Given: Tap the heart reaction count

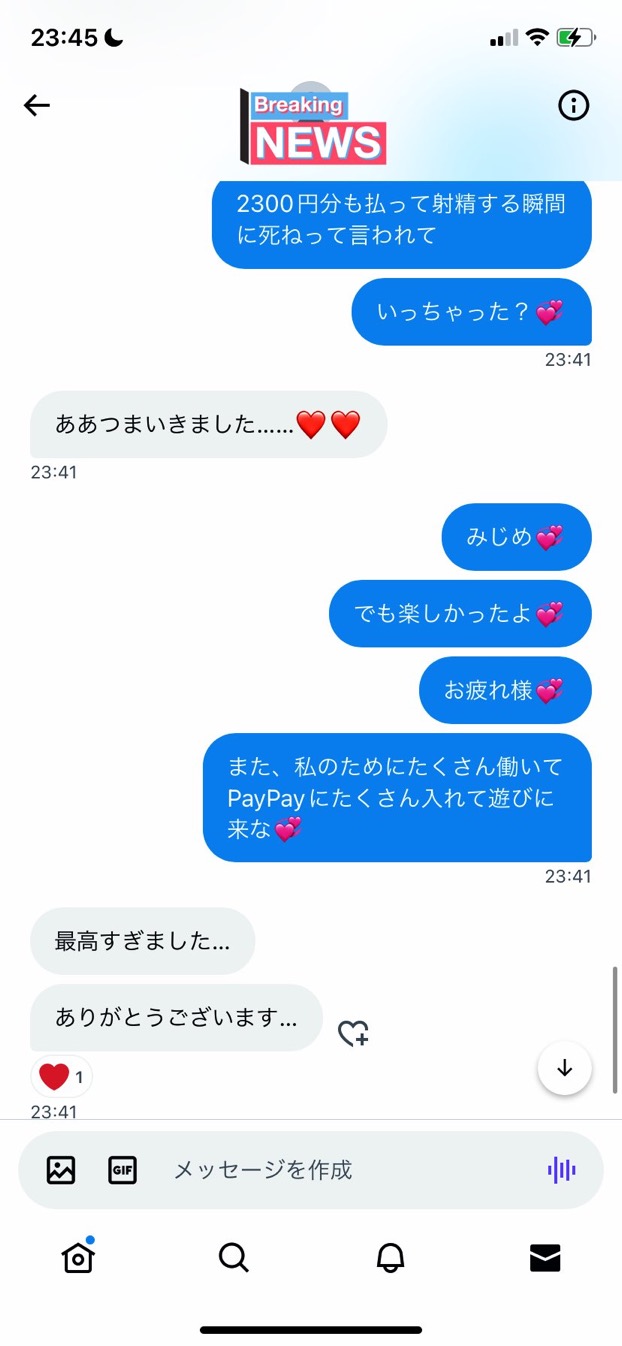Looking at the screenshot, I should pyautogui.click(x=62, y=1077).
